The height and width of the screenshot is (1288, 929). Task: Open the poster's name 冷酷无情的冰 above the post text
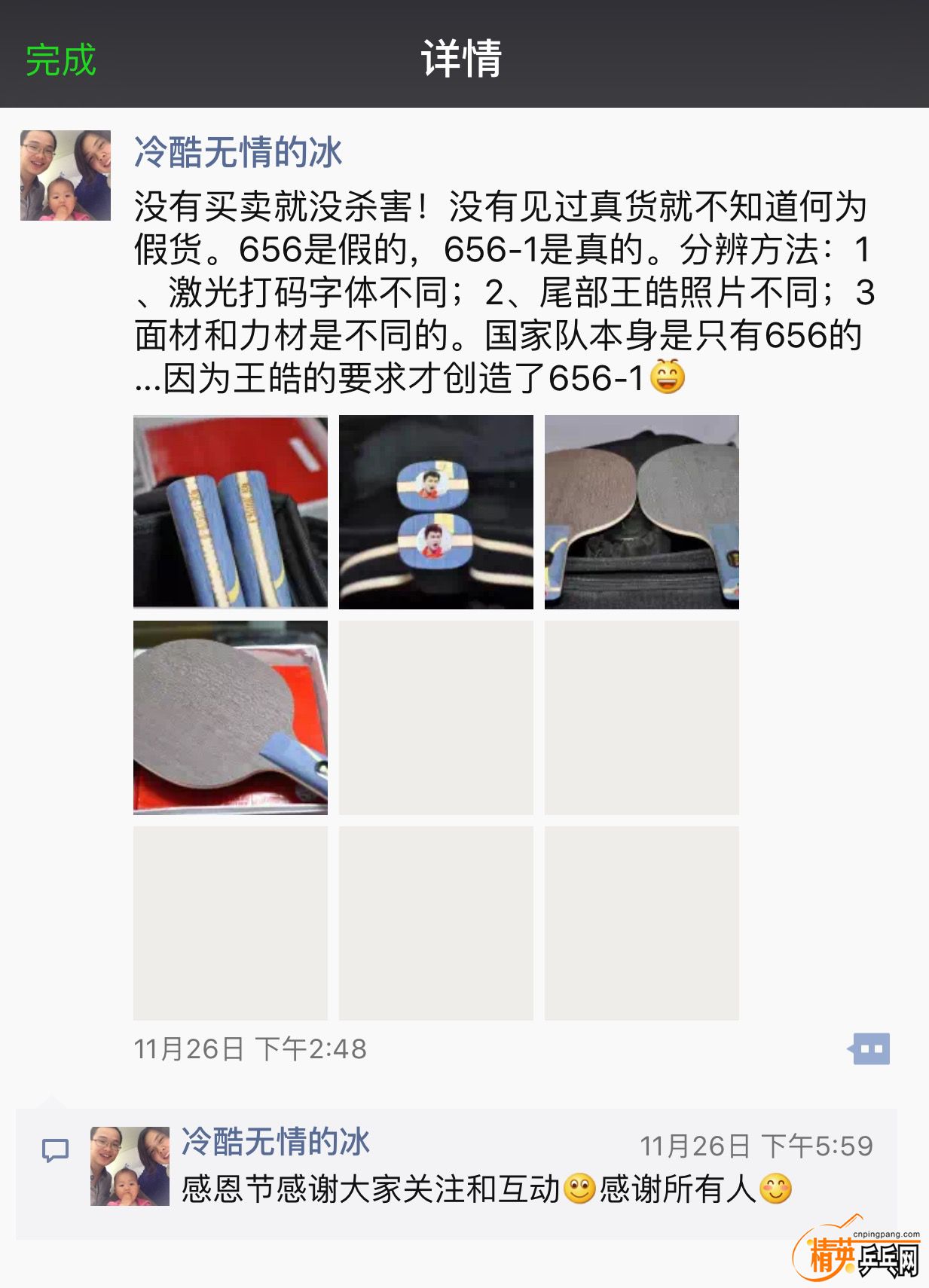(x=238, y=152)
